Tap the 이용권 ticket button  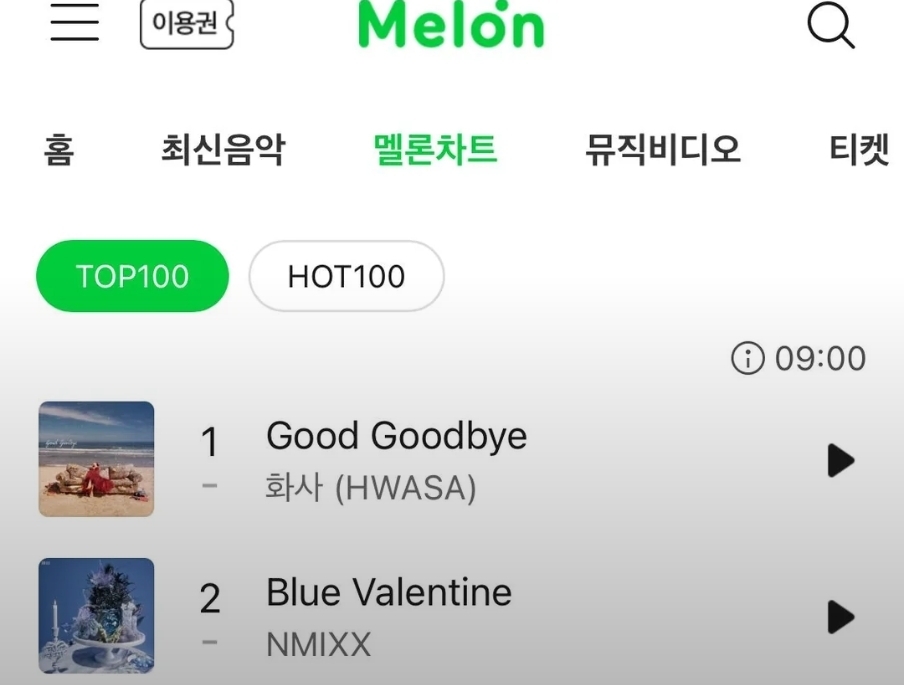(x=187, y=24)
